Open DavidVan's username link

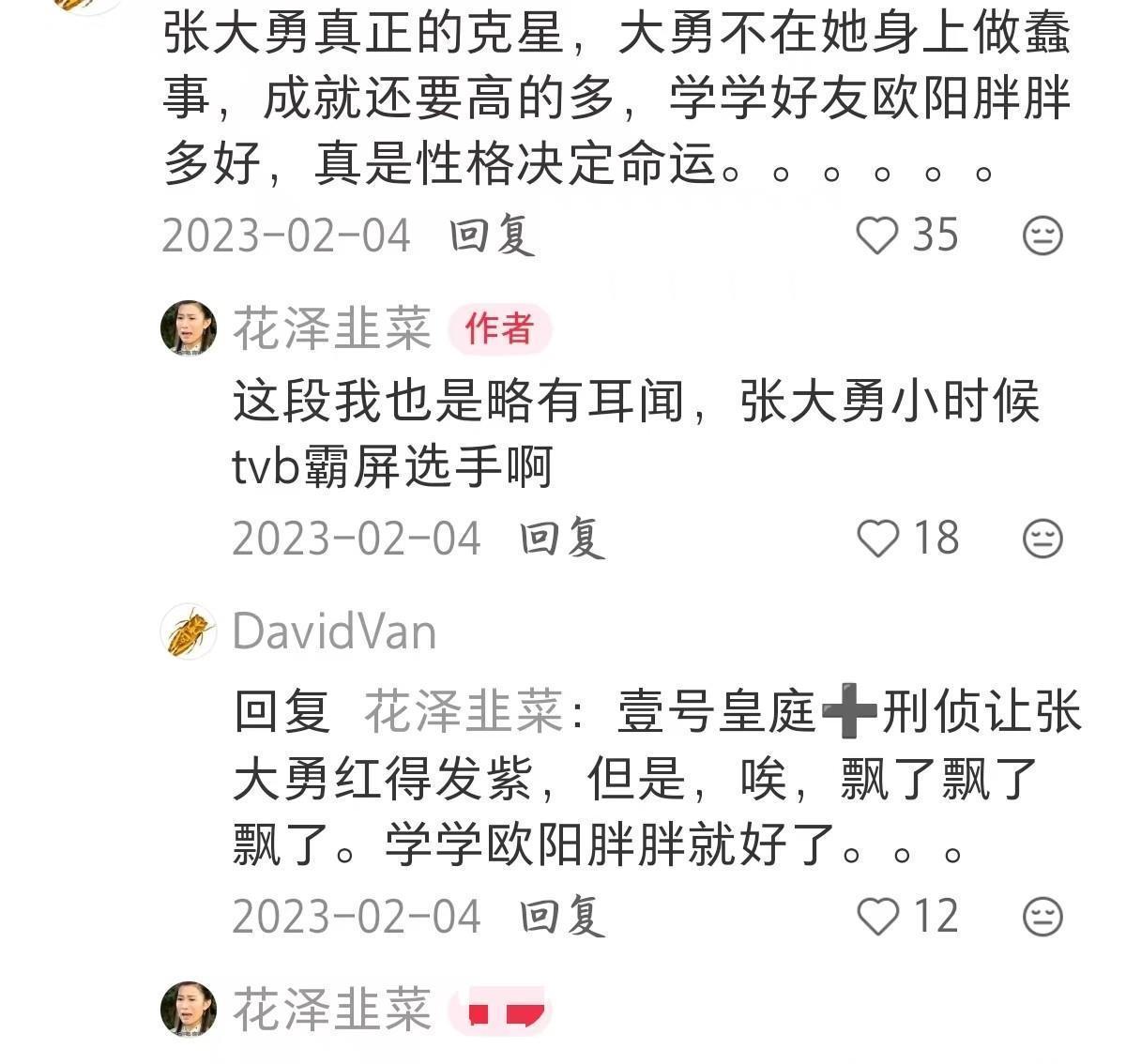(x=334, y=631)
